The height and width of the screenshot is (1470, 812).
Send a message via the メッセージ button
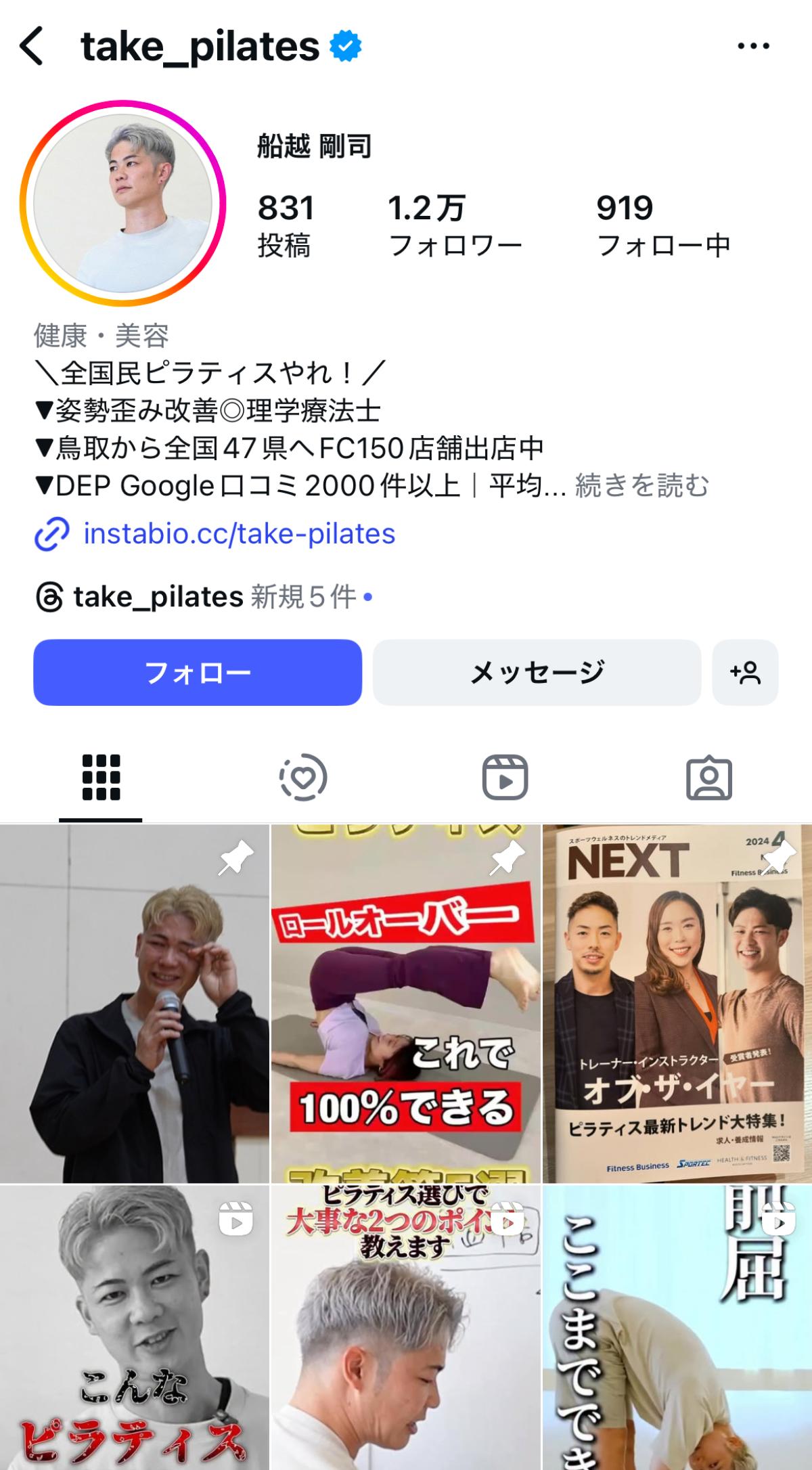[x=537, y=672]
